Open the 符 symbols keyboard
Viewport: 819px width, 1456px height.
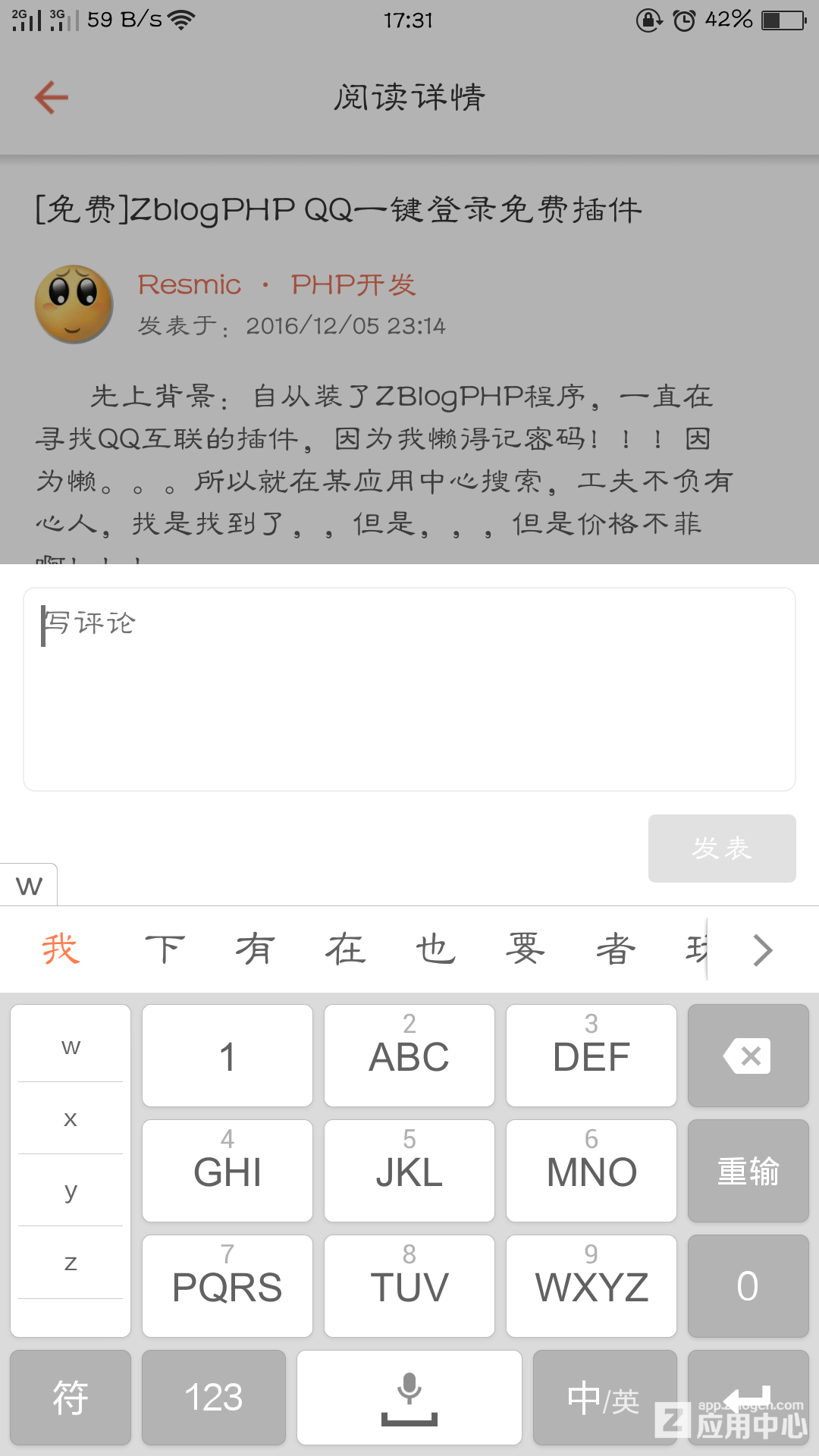pyautogui.click(x=71, y=1398)
